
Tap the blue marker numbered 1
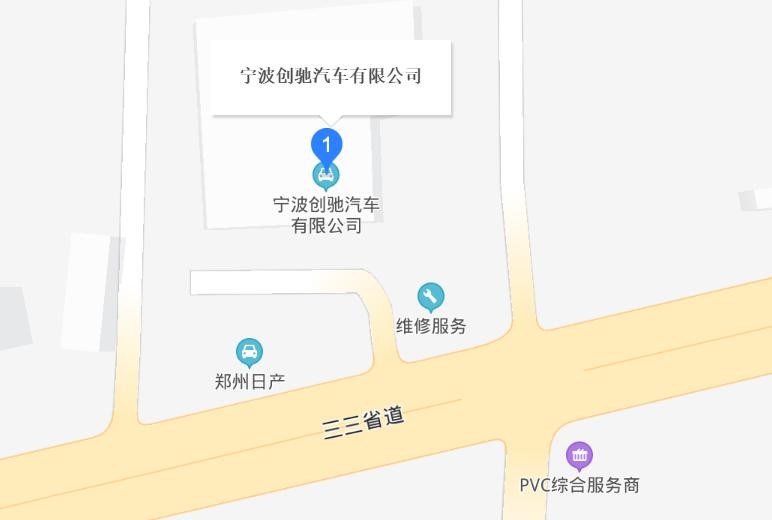(x=326, y=146)
